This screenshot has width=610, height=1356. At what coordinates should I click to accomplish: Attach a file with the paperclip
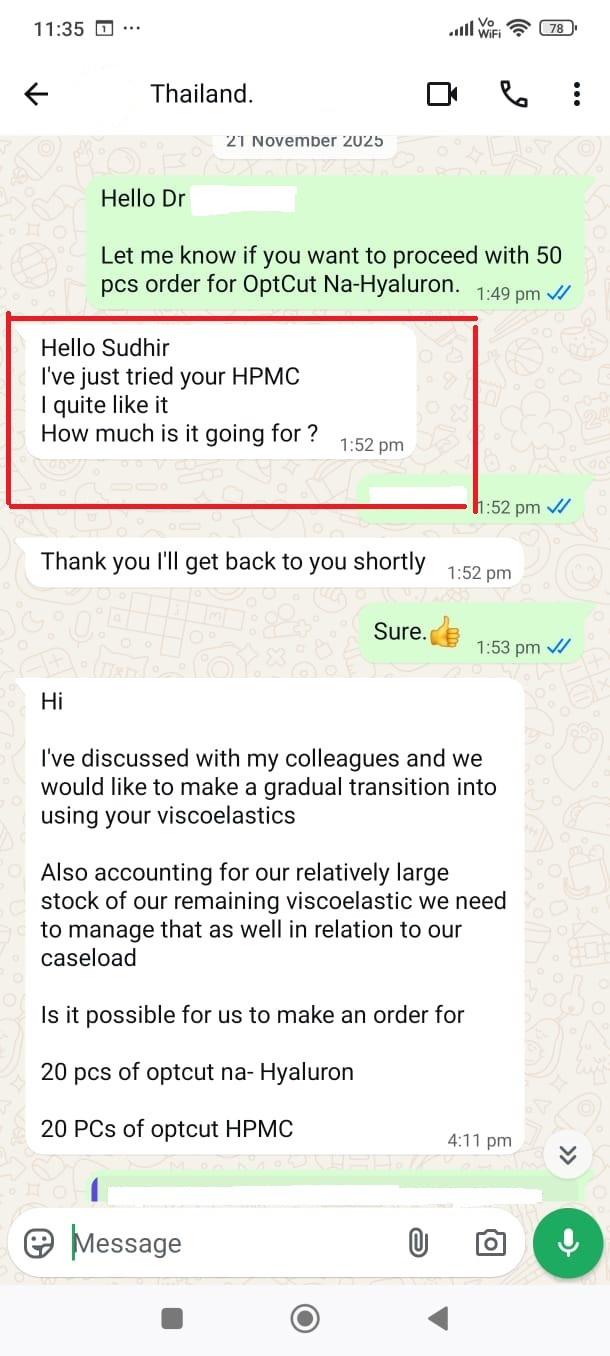[417, 1243]
